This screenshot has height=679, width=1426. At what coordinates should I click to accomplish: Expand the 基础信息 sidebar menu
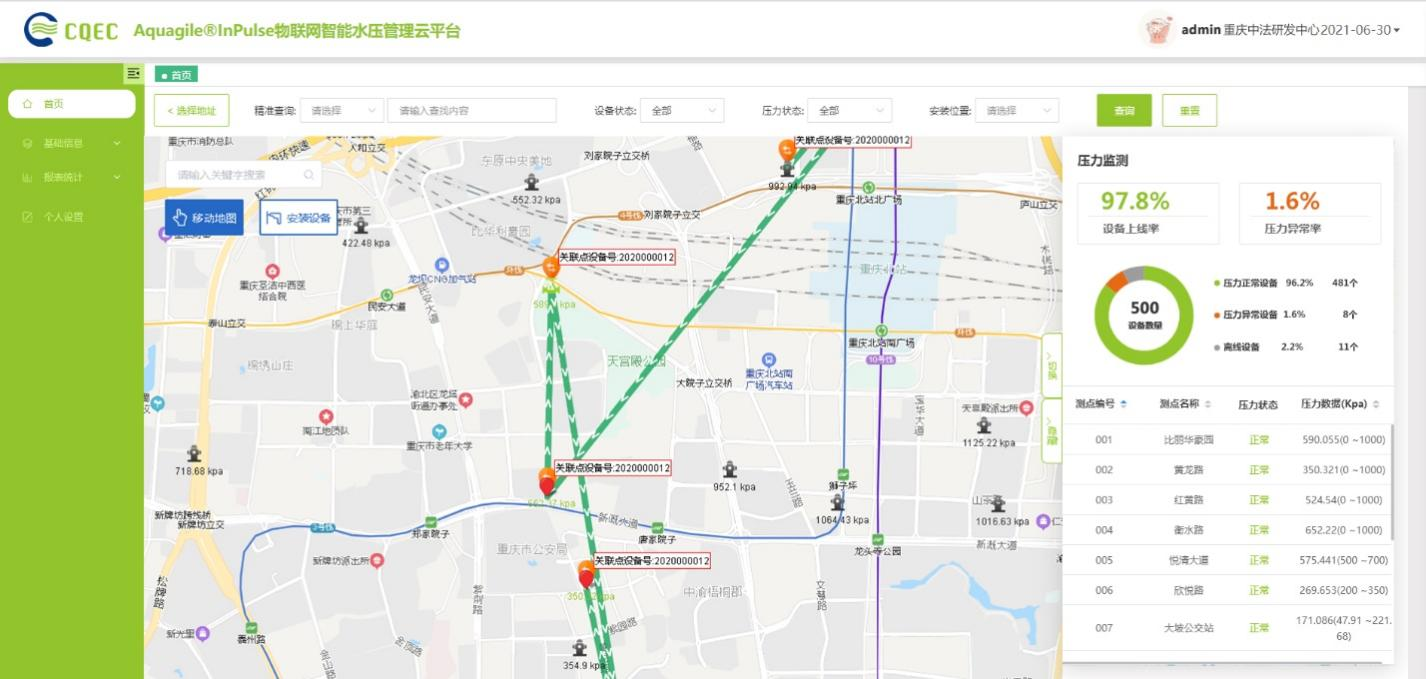pos(71,143)
